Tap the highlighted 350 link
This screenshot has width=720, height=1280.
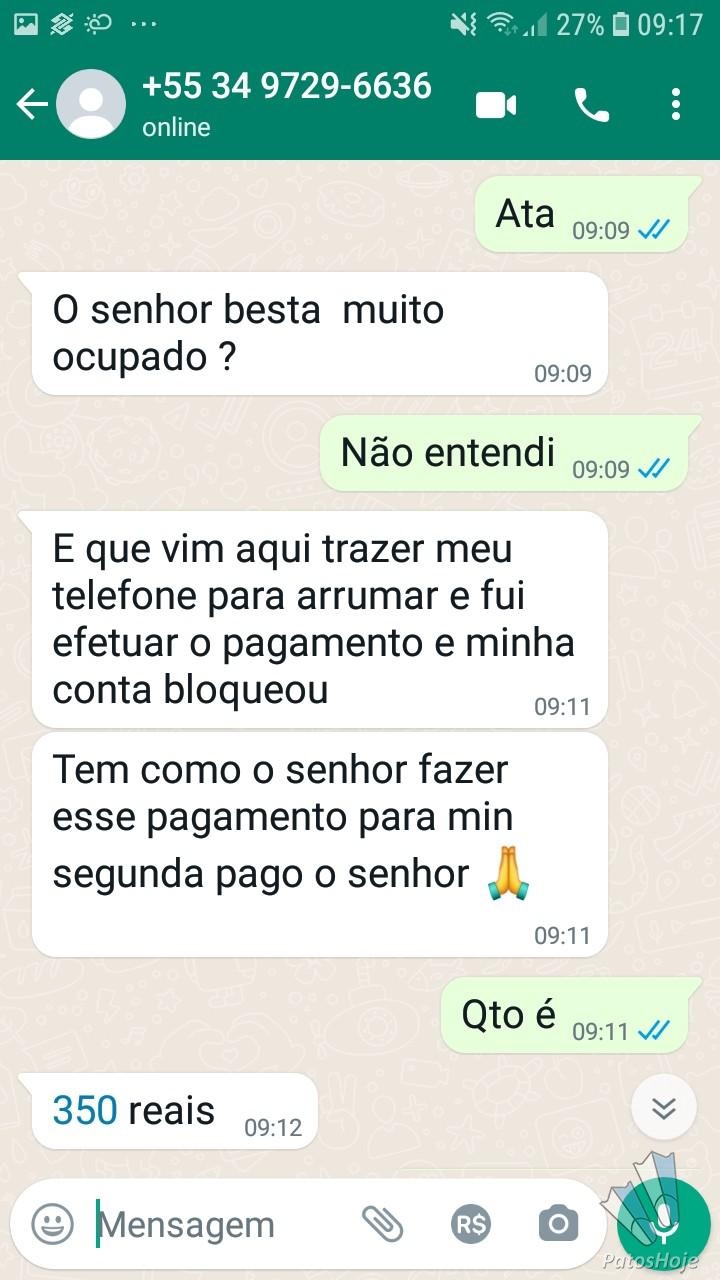click(x=85, y=1110)
